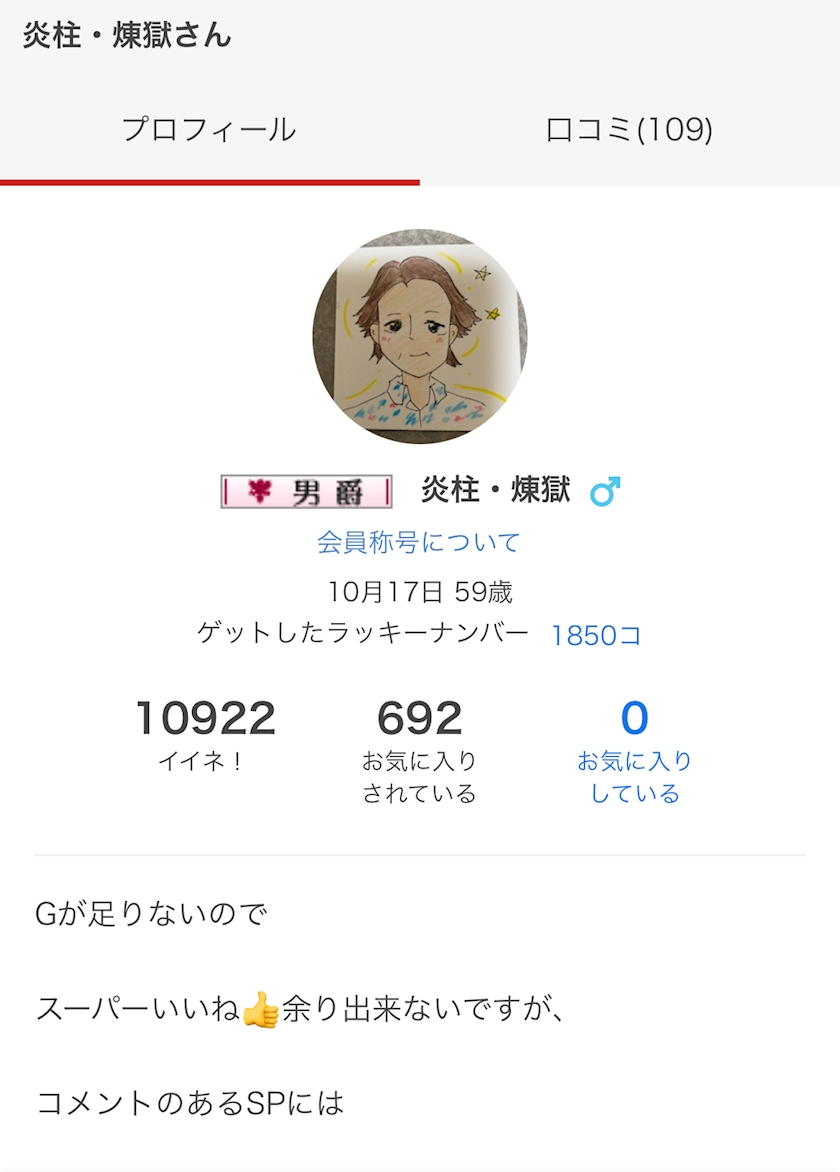Open the 会員称号について link
This screenshot has width=840, height=1172.
pos(419,542)
